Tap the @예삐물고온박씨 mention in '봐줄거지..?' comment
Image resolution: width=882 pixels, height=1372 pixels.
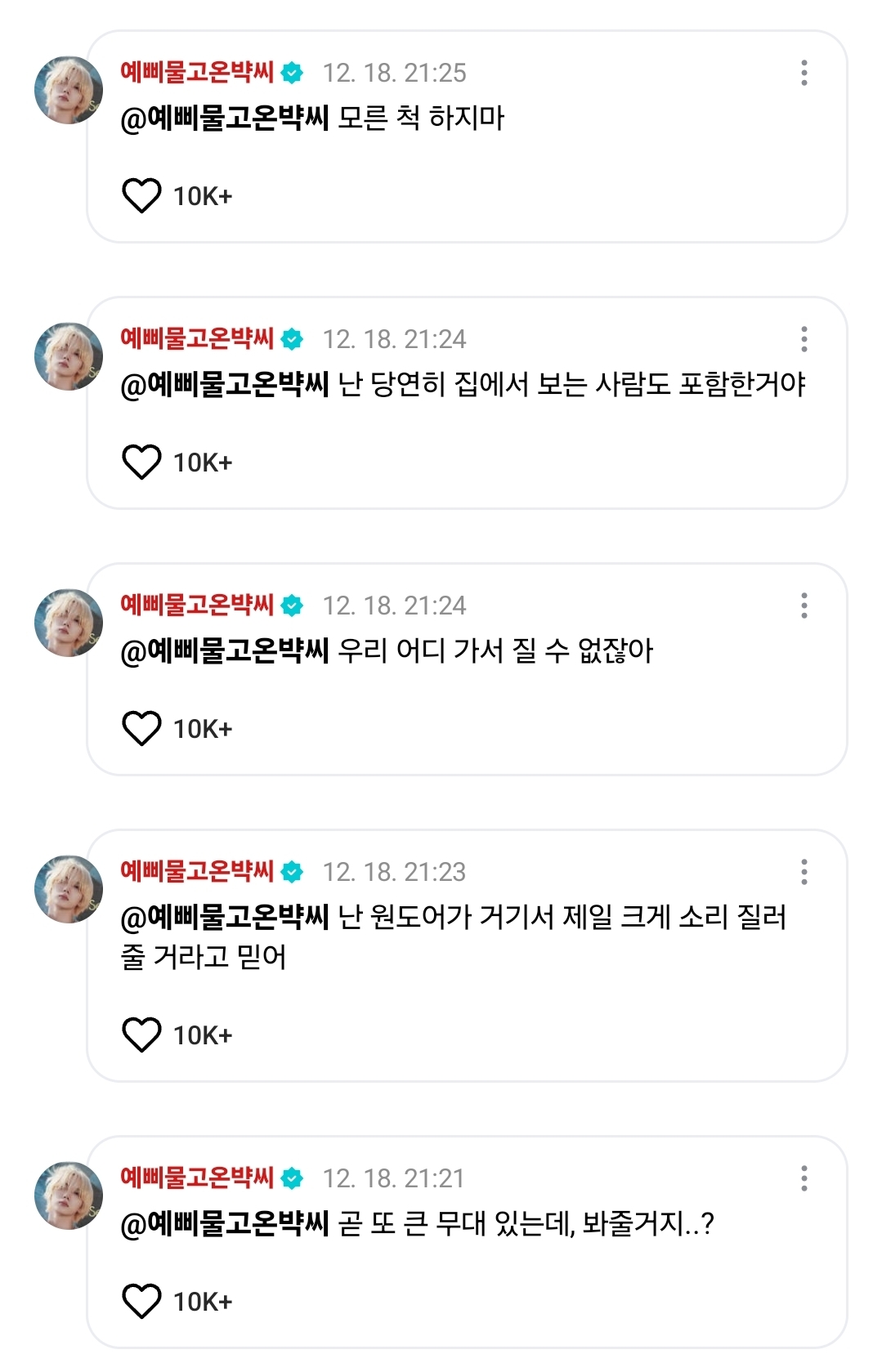click(225, 1223)
